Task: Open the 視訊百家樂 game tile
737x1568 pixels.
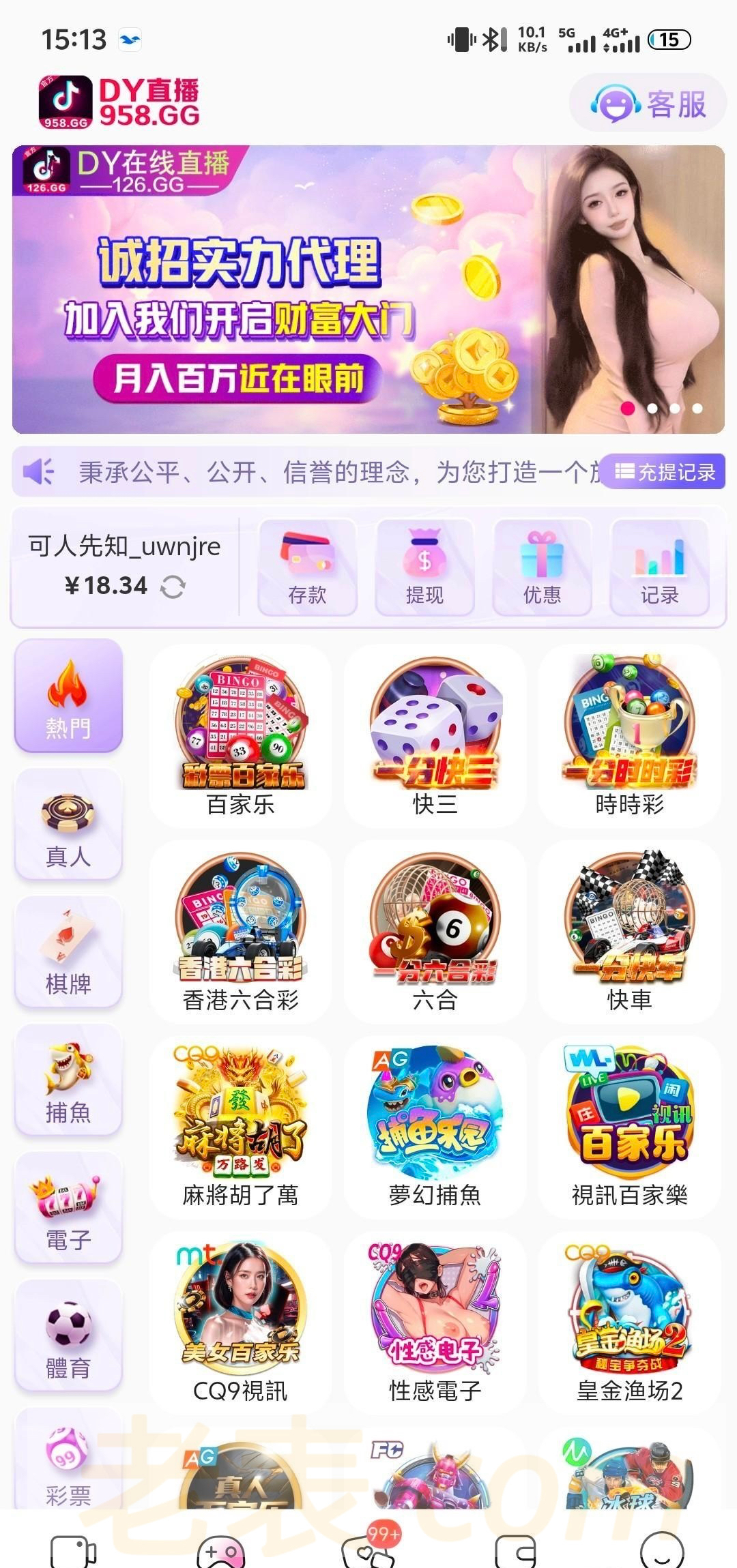Action: click(629, 1127)
